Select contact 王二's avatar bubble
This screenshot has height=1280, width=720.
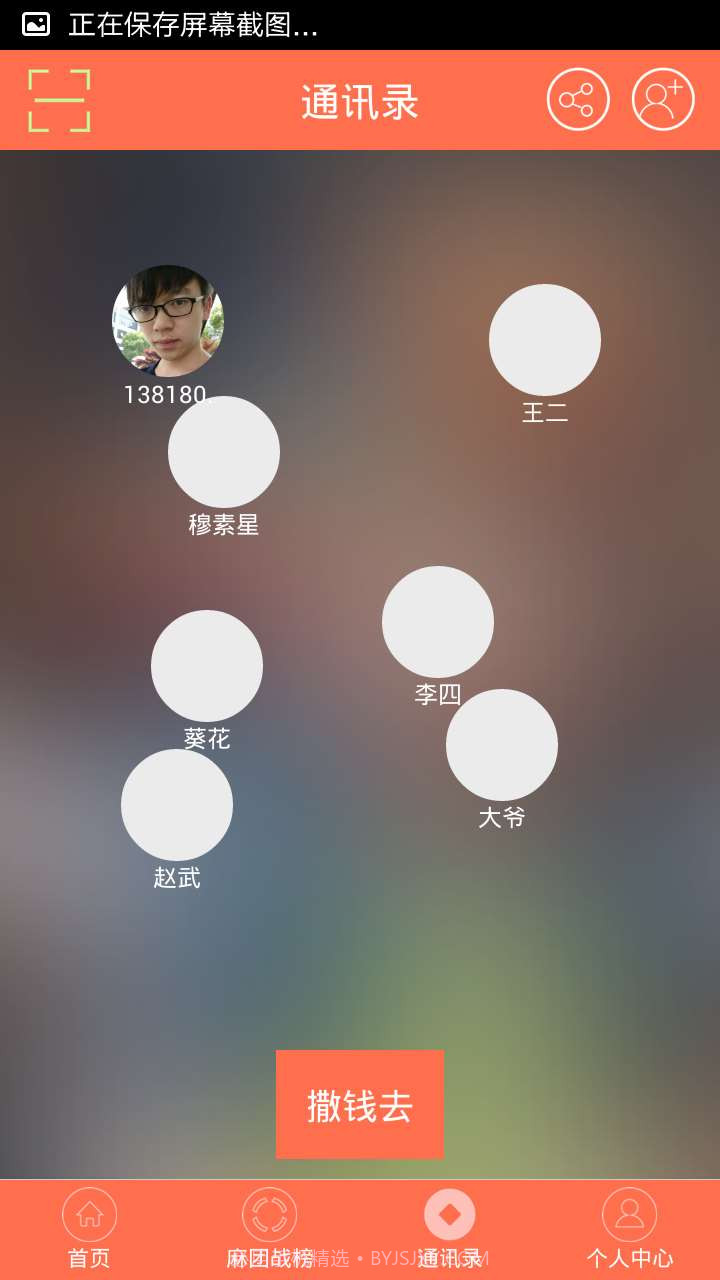(545, 340)
